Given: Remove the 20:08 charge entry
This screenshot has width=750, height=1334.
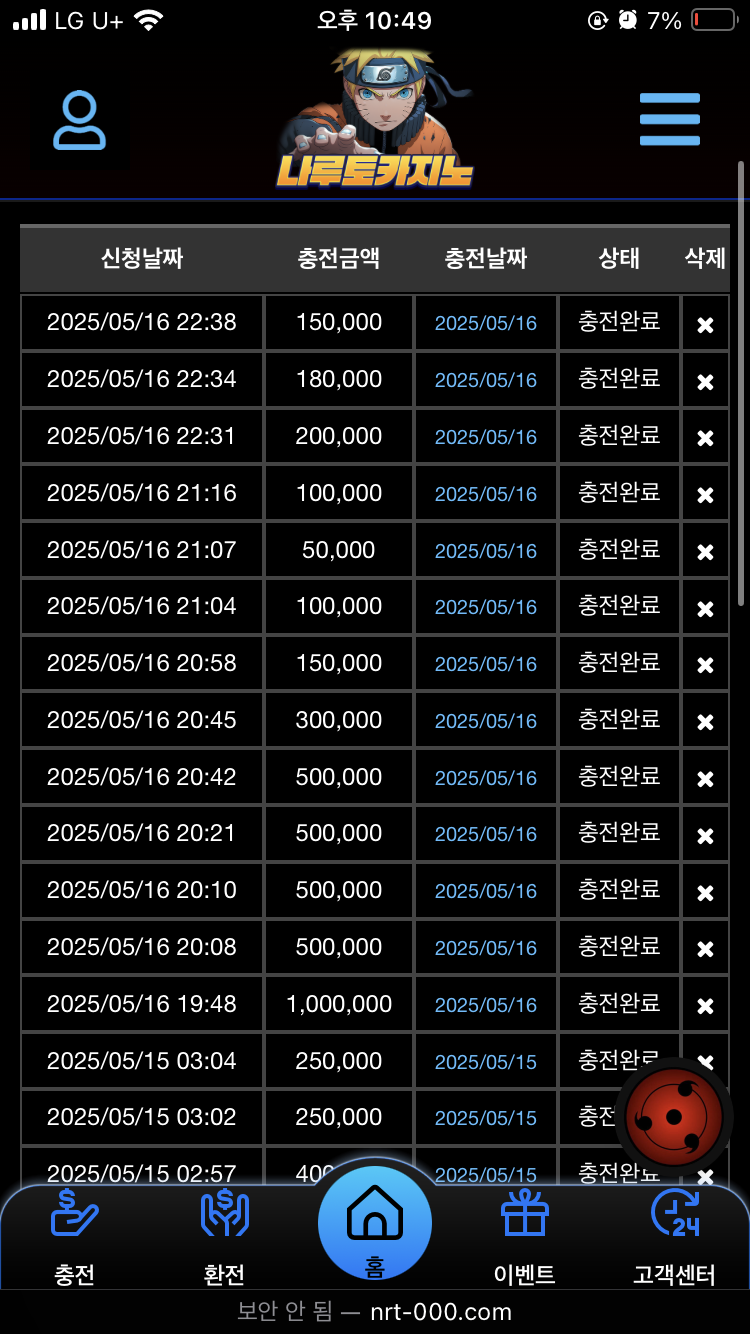Looking at the screenshot, I should (705, 949).
